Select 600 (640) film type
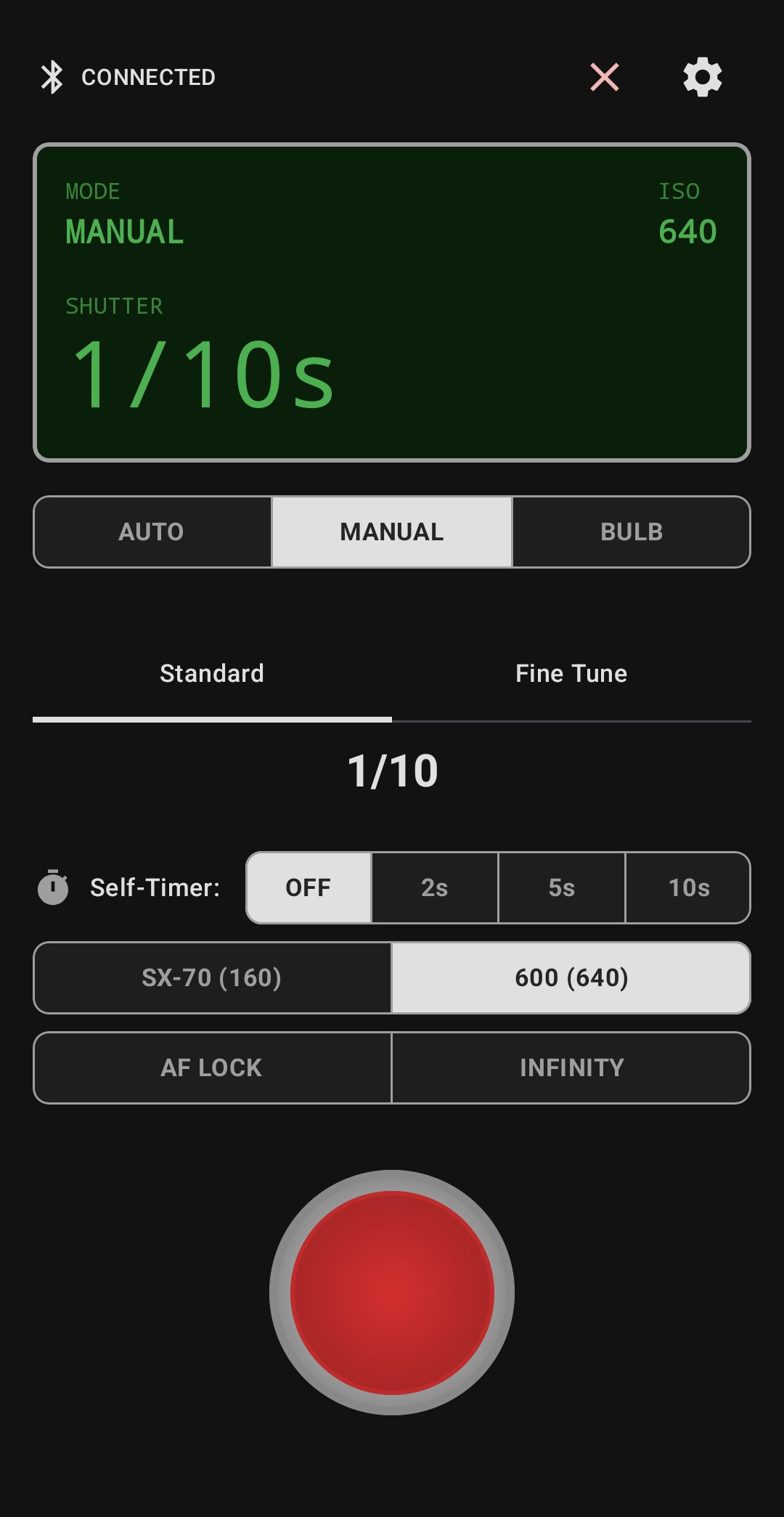The image size is (784, 1517). click(x=571, y=977)
